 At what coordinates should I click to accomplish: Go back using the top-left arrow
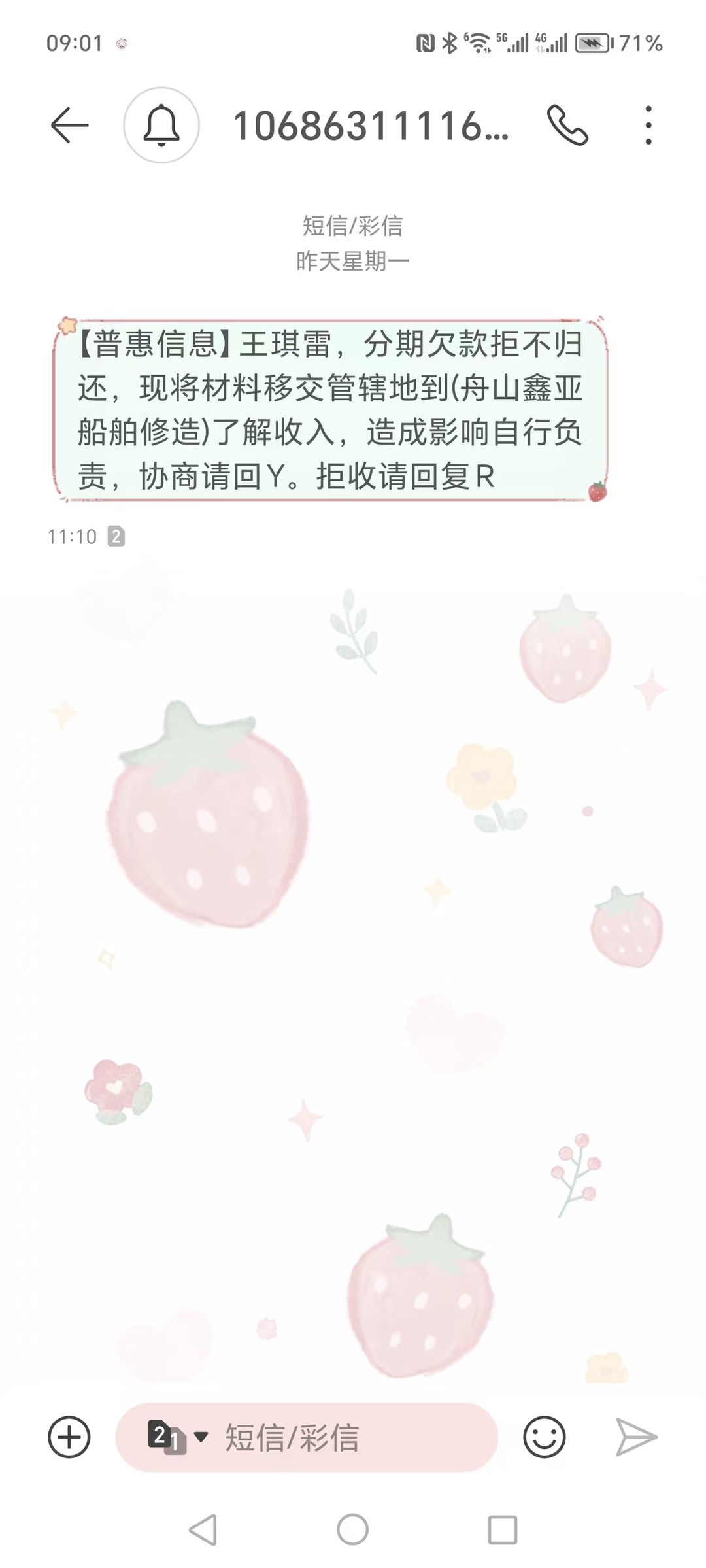(69, 125)
